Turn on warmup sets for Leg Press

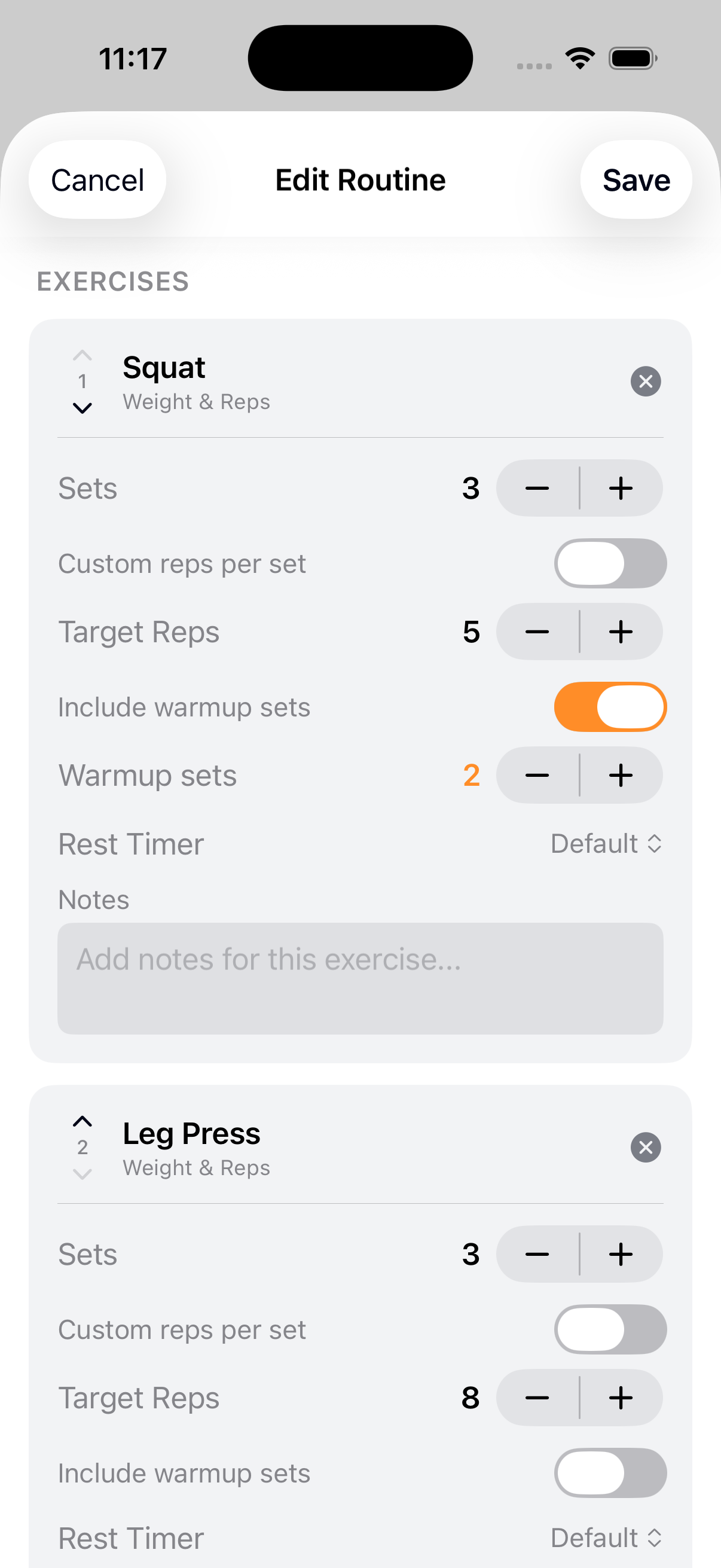click(x=610, y=1473)
